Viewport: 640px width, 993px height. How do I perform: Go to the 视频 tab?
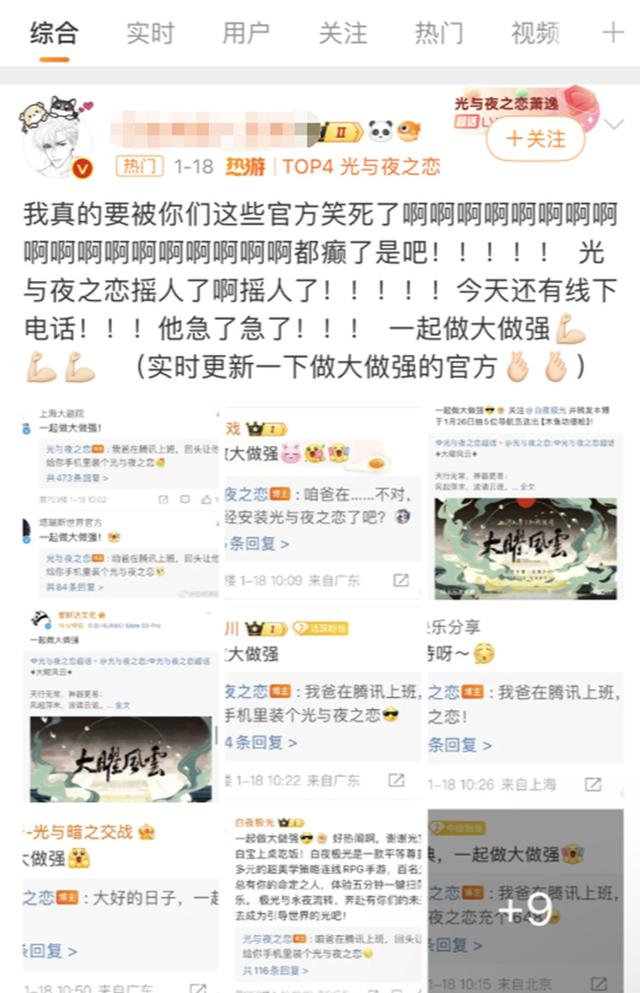(535, 33)
